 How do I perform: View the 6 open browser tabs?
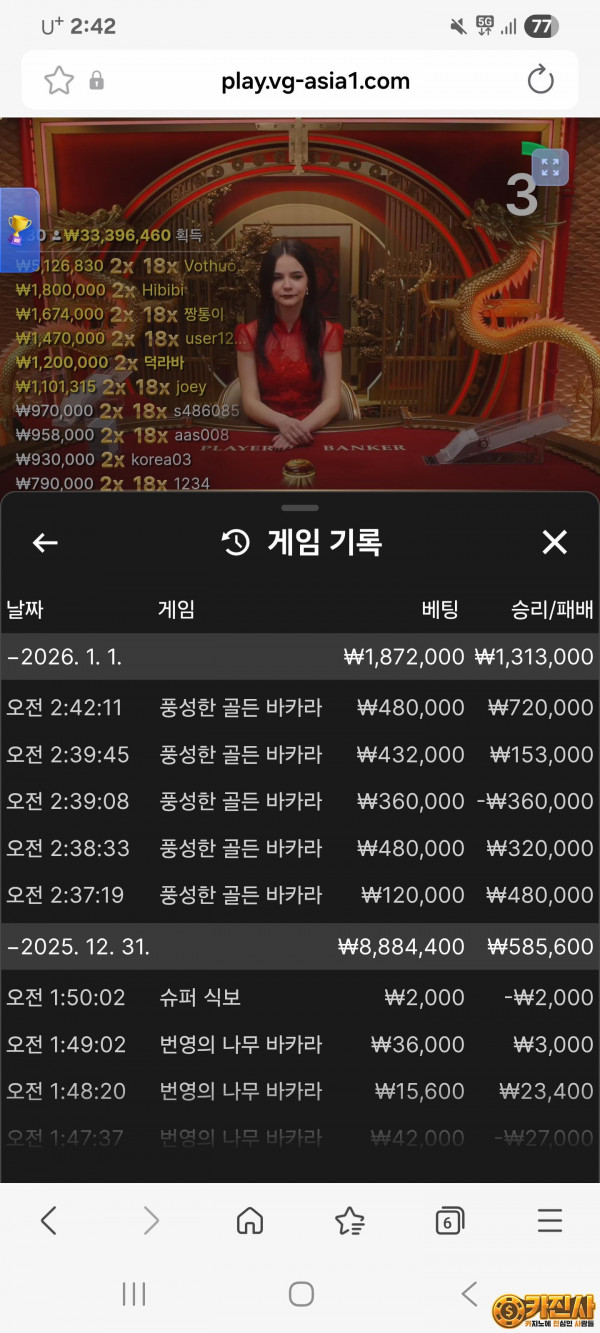pos(450,1220)
